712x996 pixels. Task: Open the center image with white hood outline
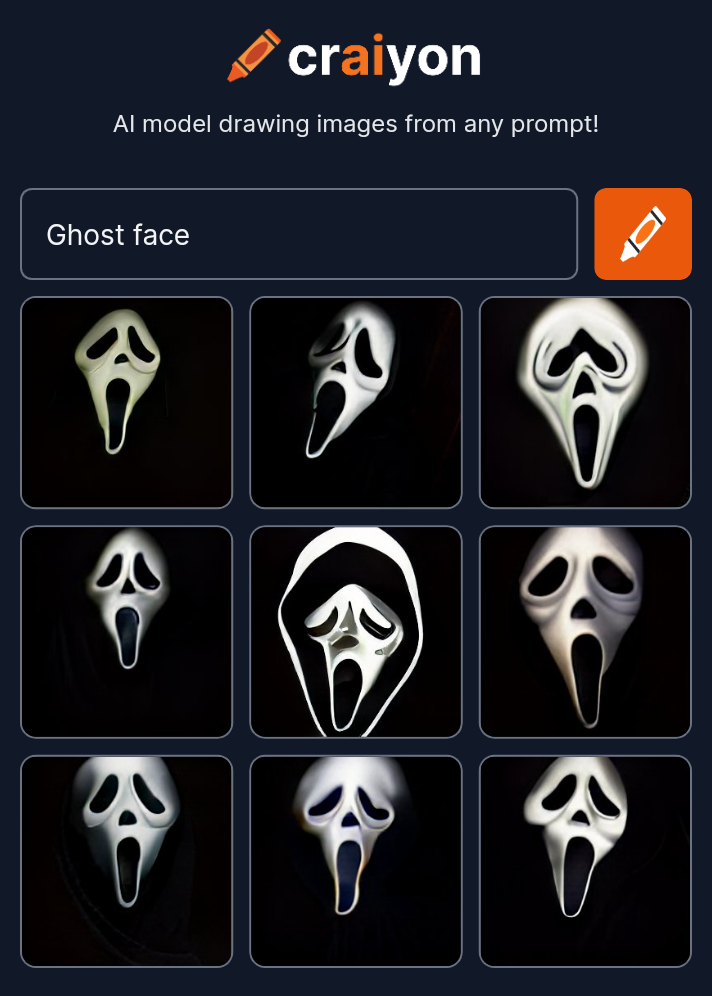(x=355, y=631)
